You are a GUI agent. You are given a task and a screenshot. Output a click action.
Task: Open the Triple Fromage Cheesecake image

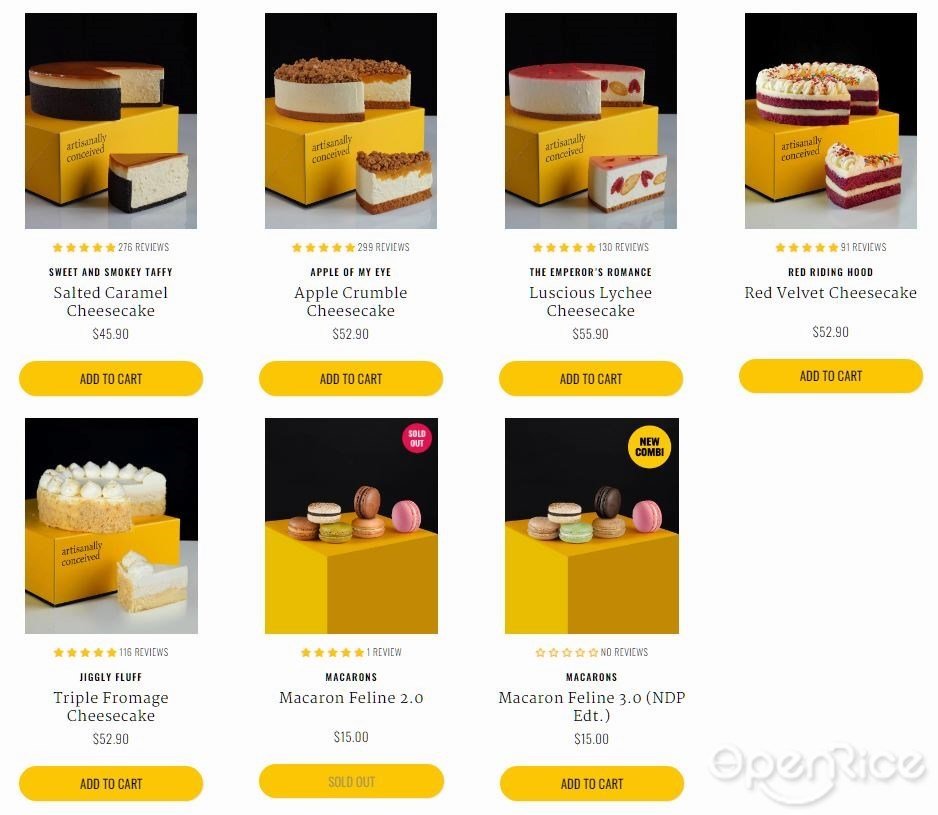111,526
